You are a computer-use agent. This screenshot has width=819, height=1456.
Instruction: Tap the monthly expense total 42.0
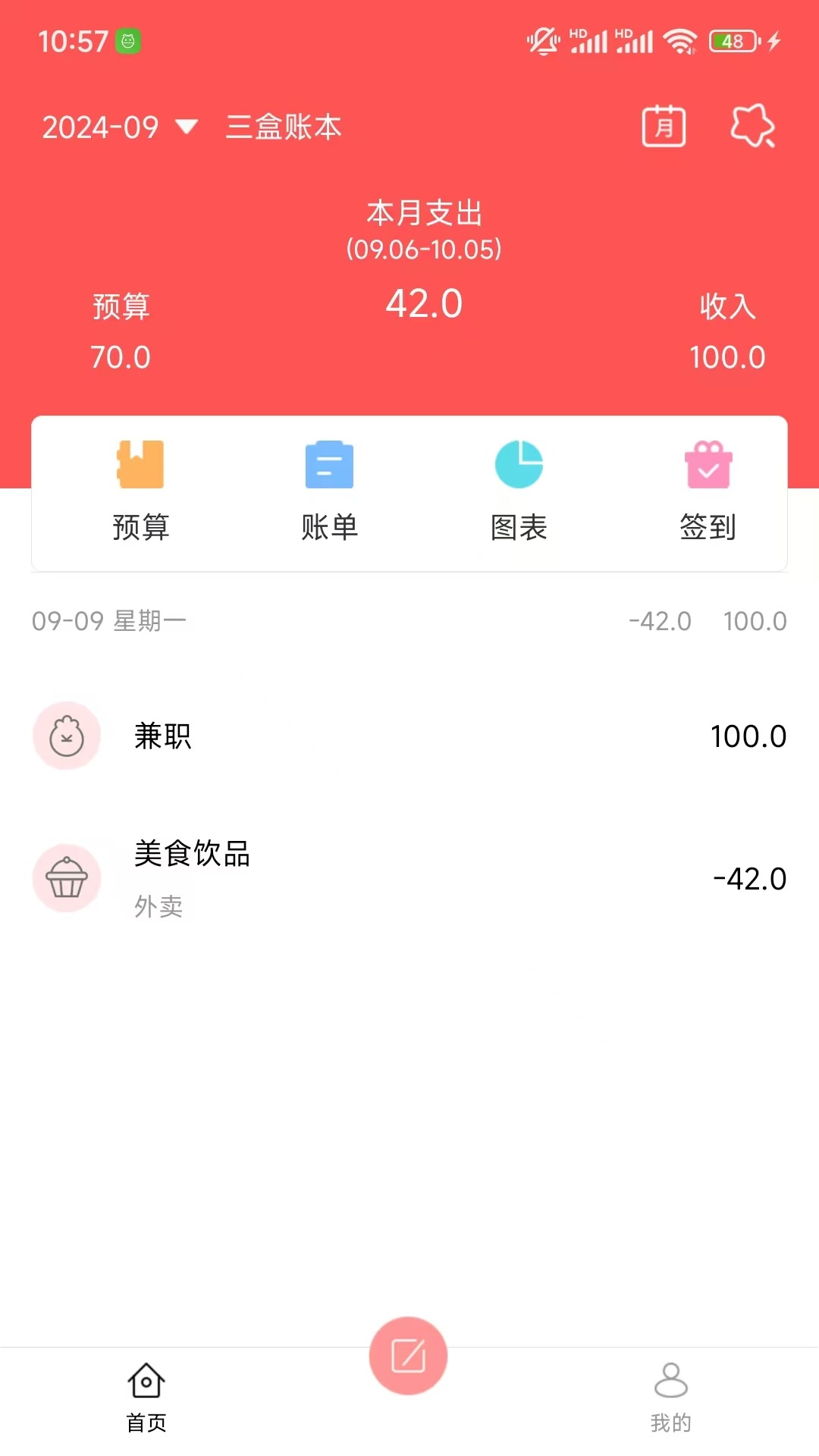click(x=425, y=302)
